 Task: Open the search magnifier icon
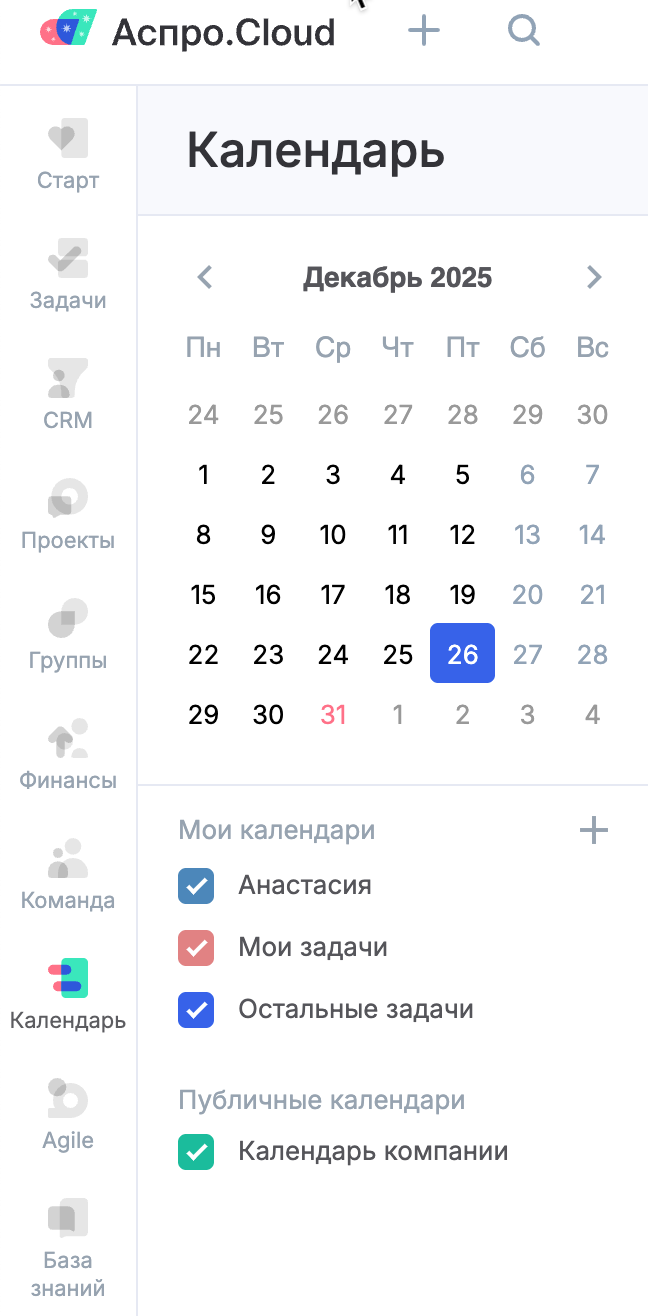pos(524,31)
